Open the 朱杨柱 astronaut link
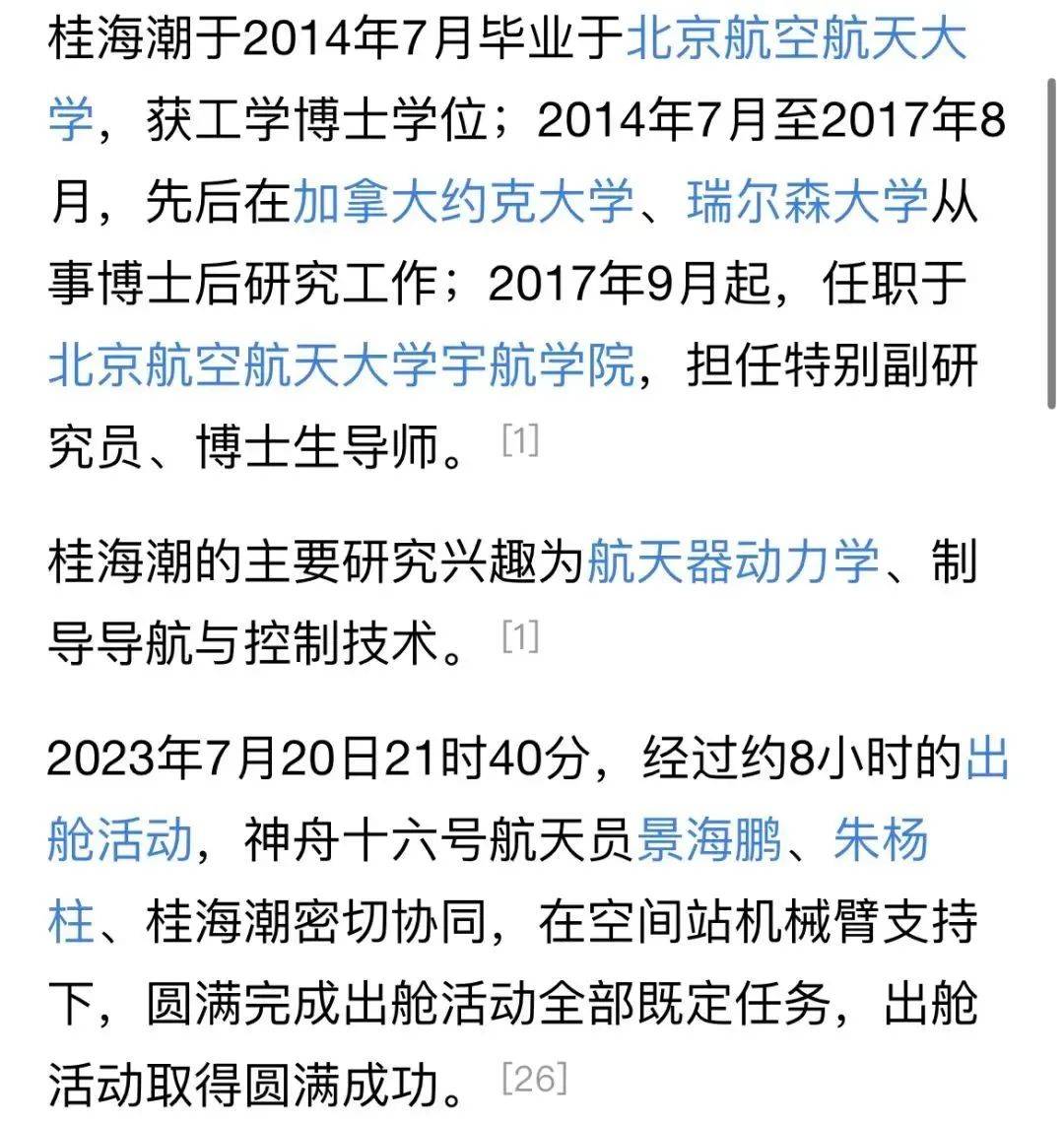 [x=881, y=842]
